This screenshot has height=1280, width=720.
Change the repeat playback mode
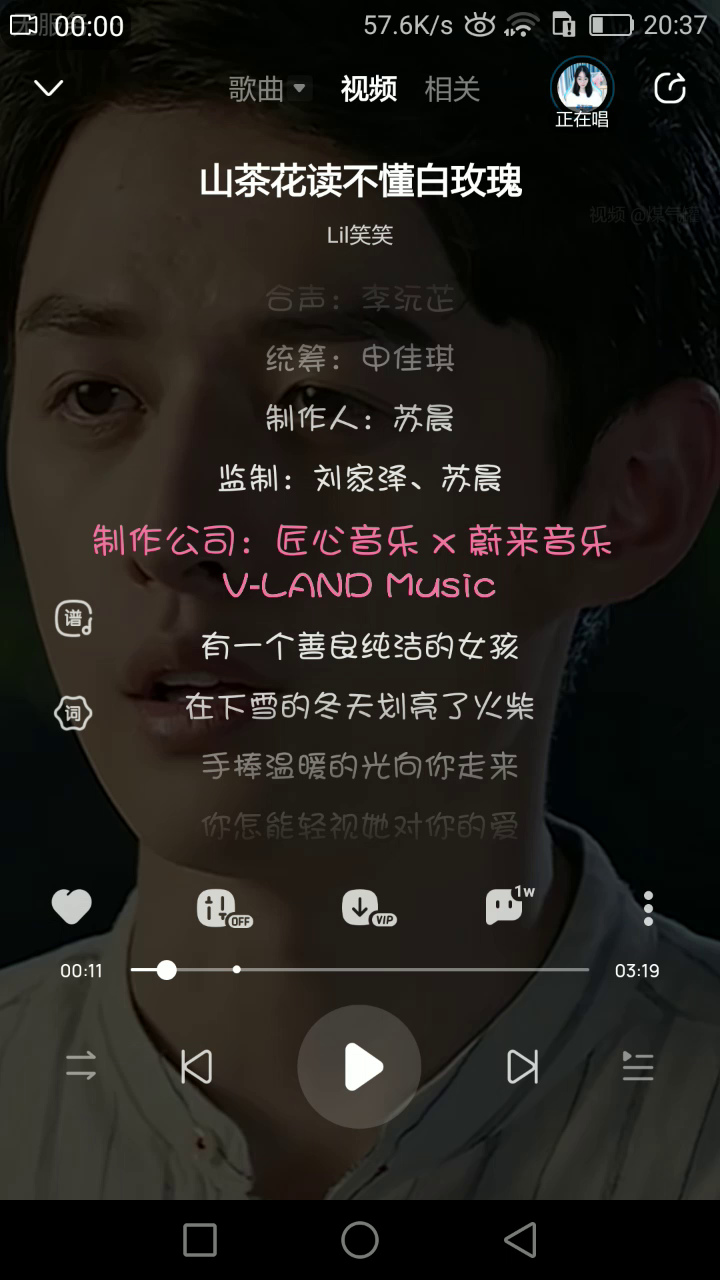[x=81, y=1066]
